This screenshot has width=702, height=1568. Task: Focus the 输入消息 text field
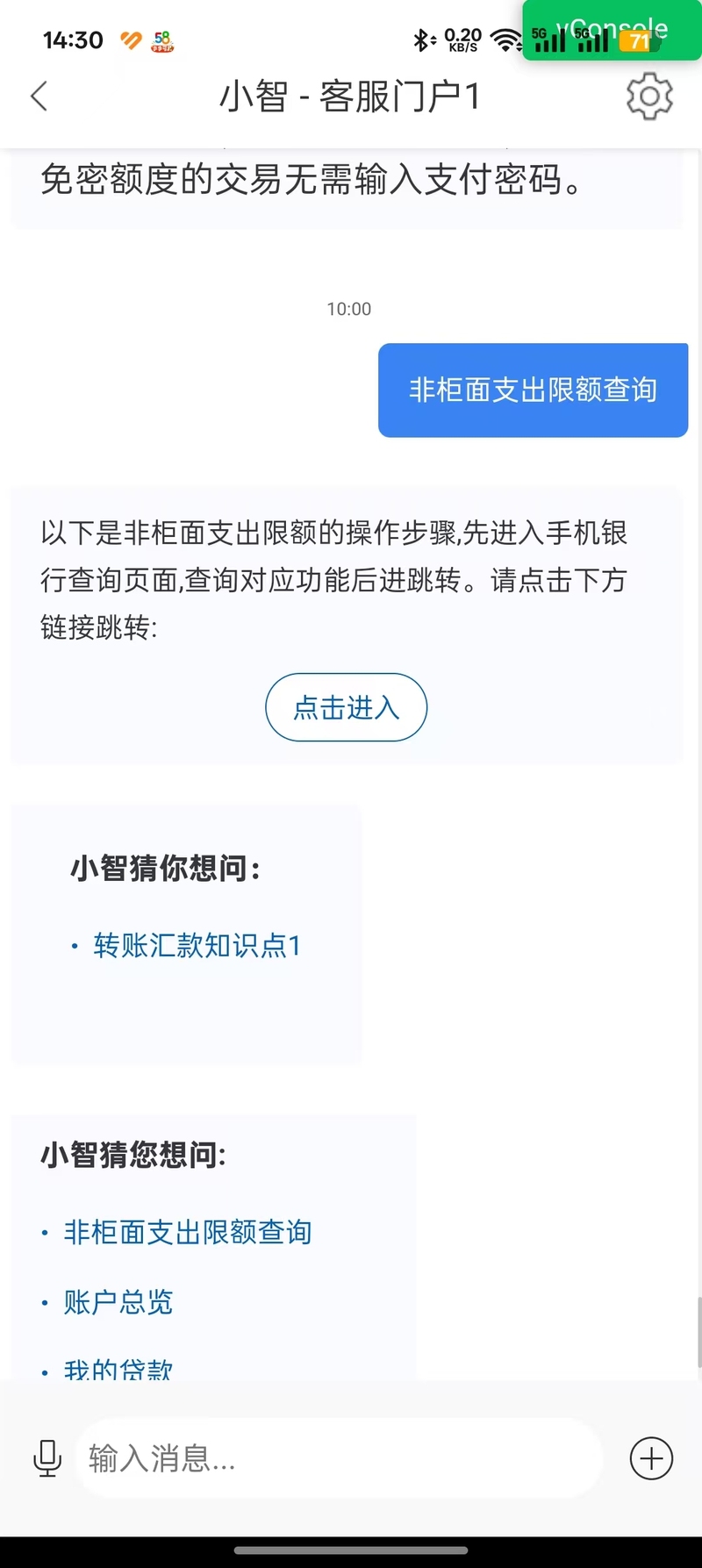[x=338, y=1458]
